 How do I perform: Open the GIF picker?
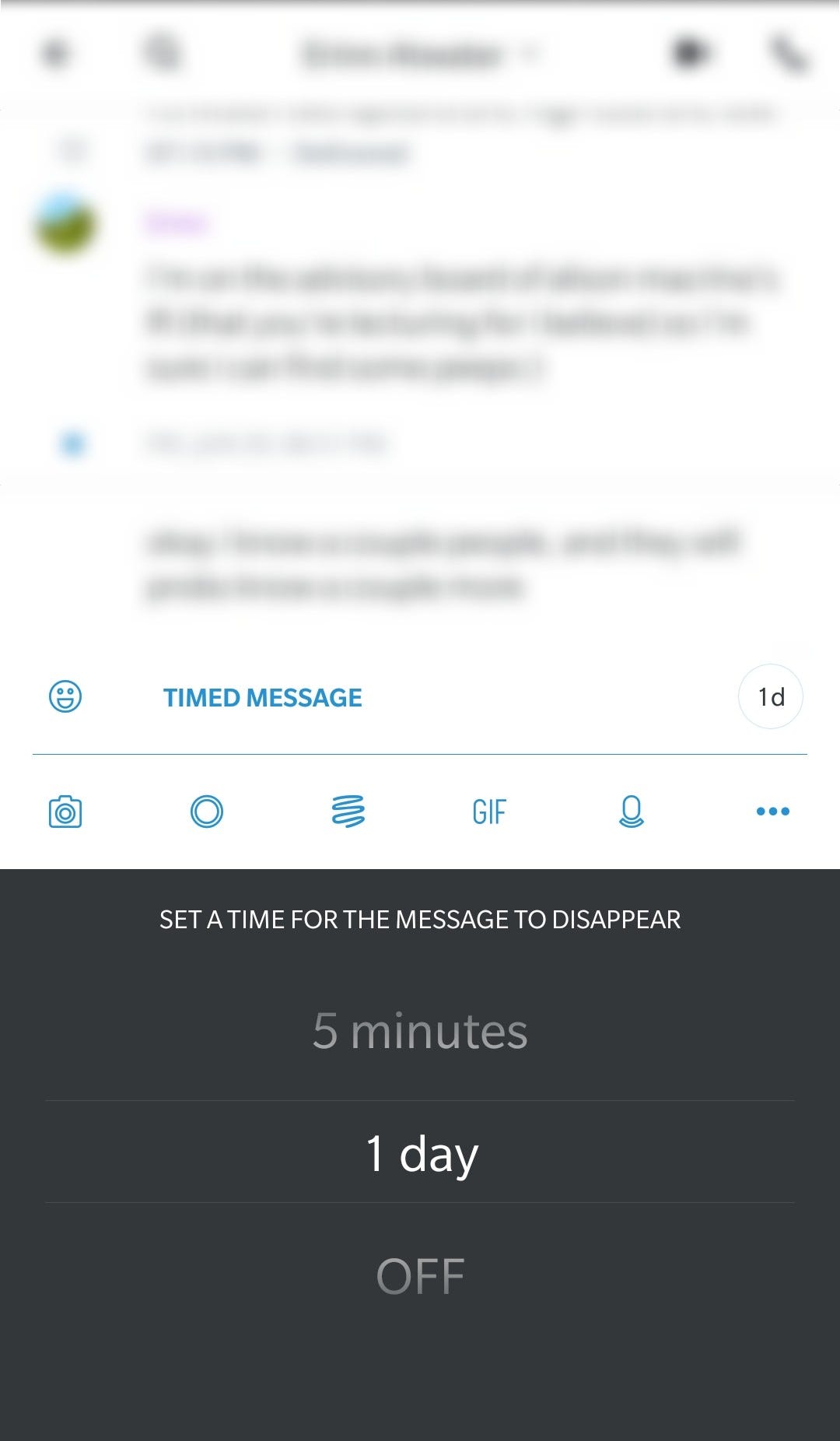coord(489,812)
